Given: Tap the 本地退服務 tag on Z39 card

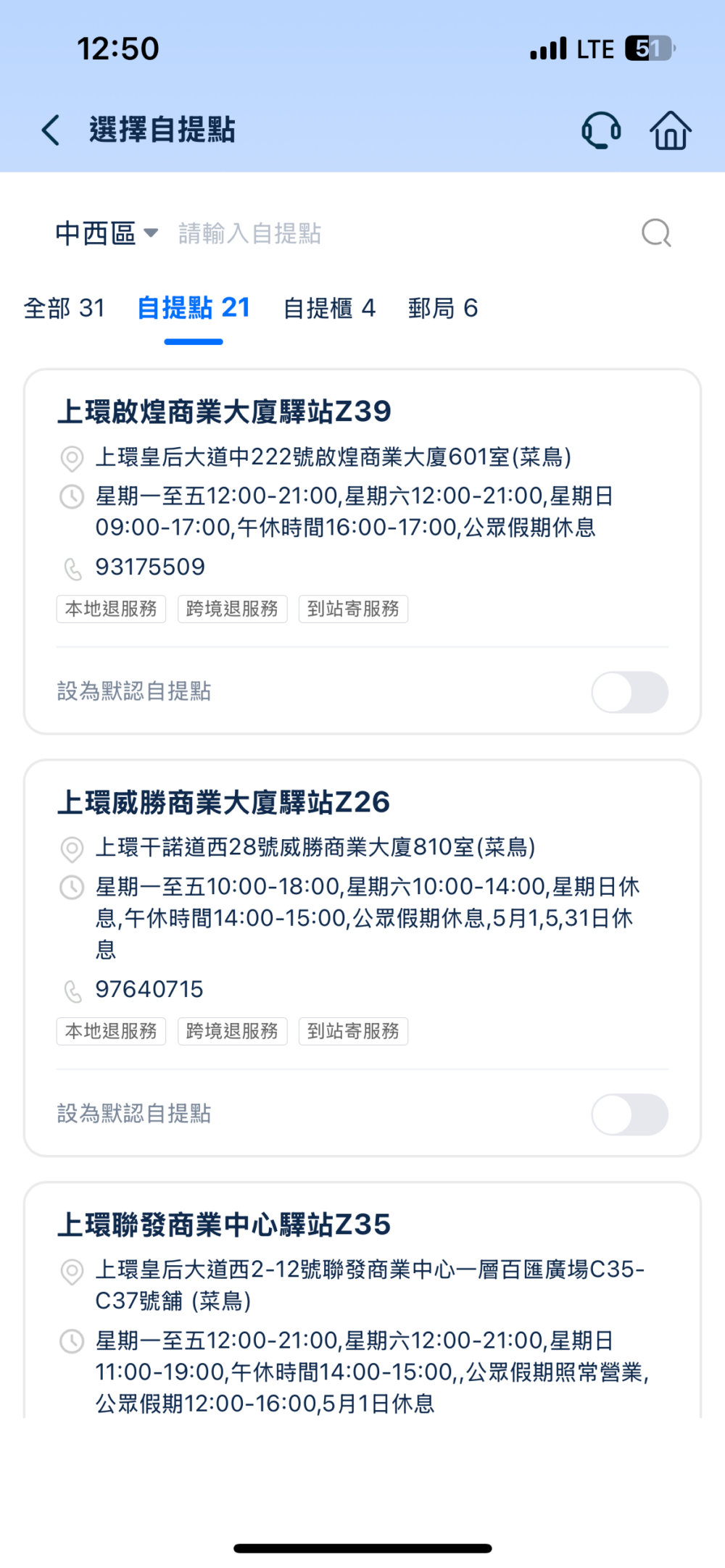Looking at the screenshot, I should pos(111,609).
